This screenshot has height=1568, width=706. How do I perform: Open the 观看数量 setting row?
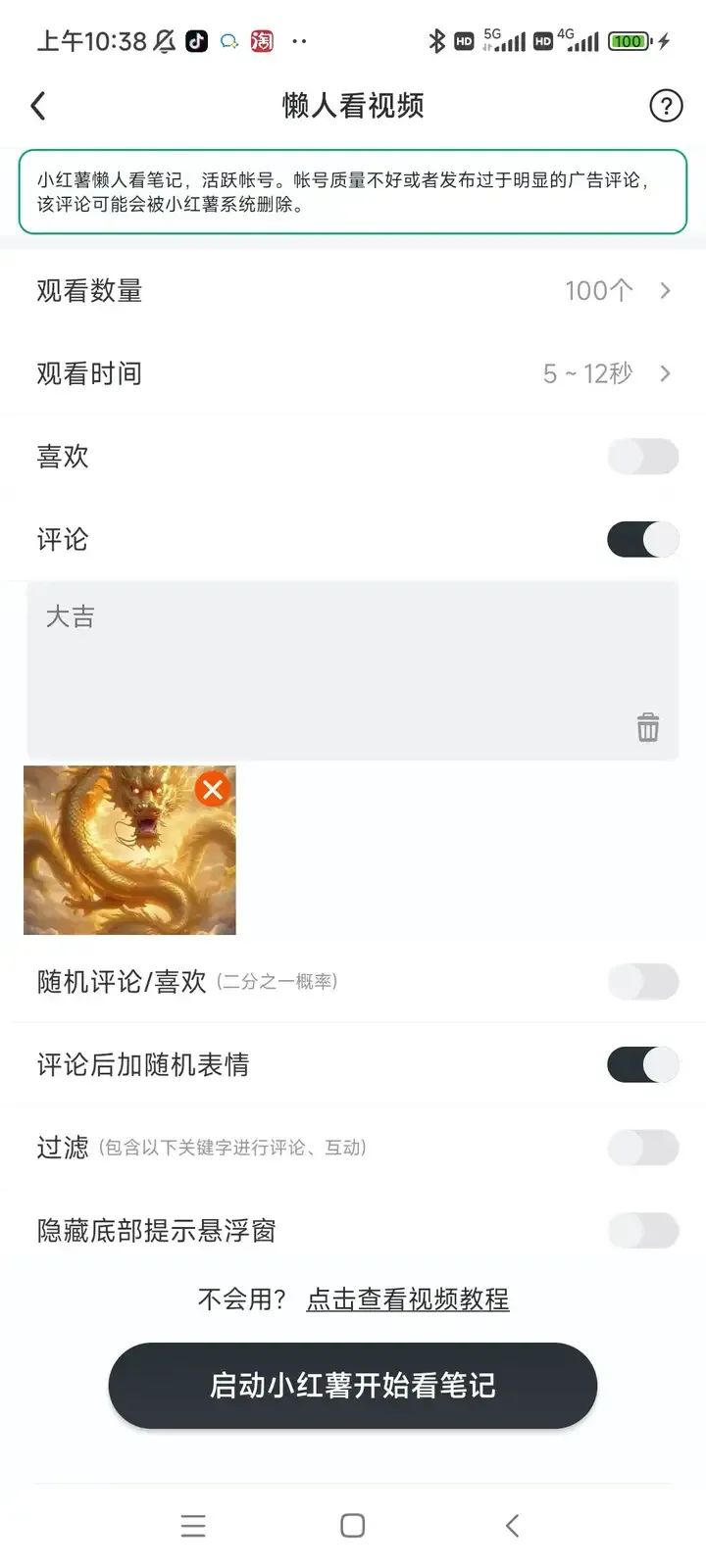click(353, 290)
